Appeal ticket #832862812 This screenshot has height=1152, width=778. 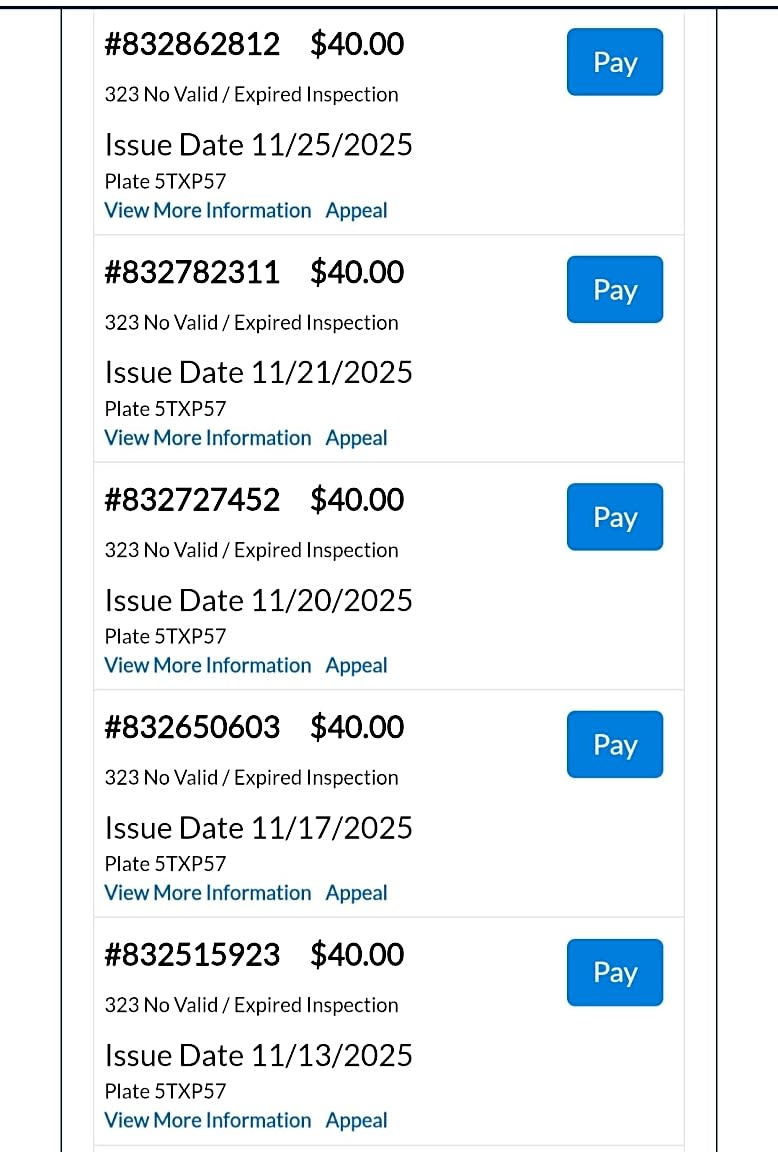356,210
